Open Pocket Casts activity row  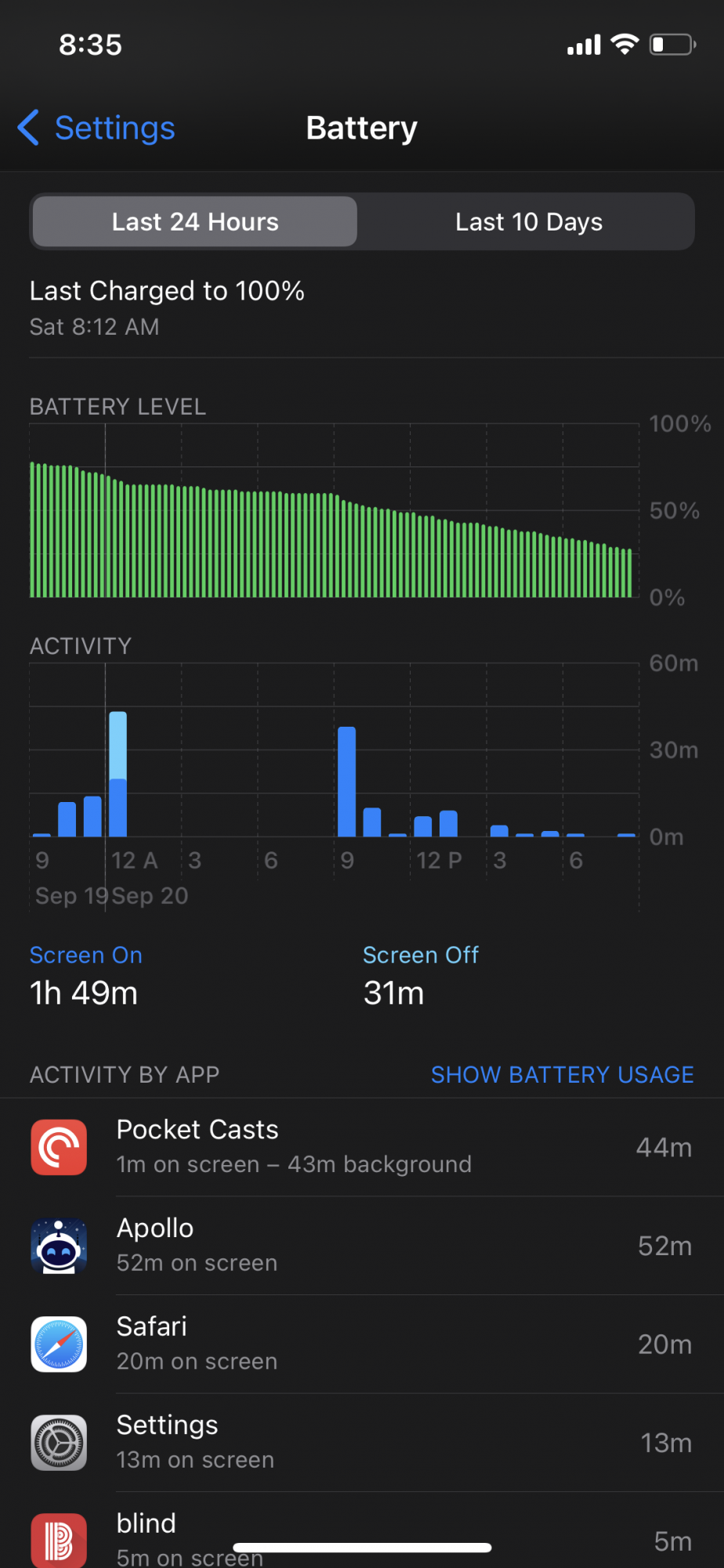362,1147
